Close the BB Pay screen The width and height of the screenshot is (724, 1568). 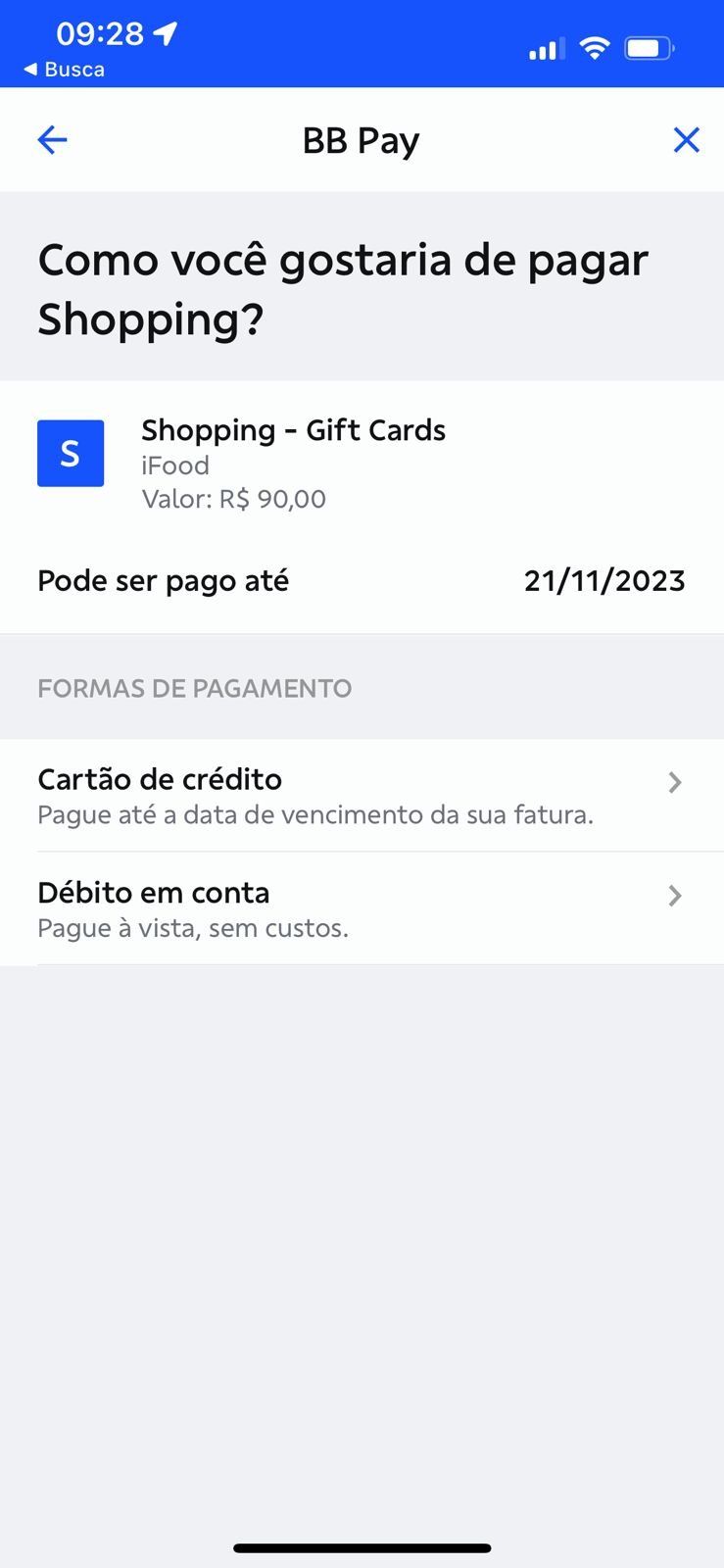pos(686,140)
